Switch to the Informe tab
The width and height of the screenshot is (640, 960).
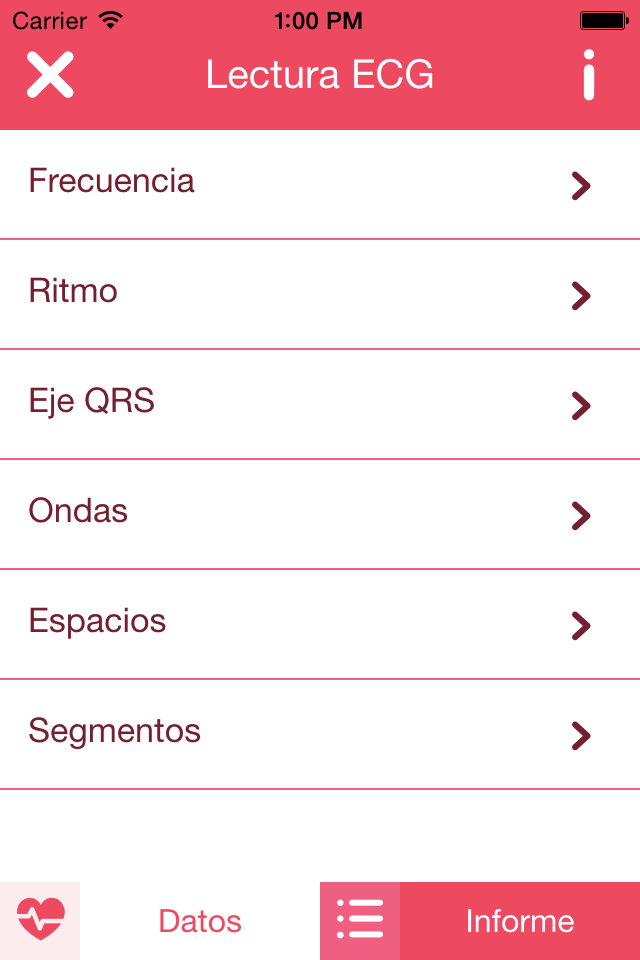[519, 921]
